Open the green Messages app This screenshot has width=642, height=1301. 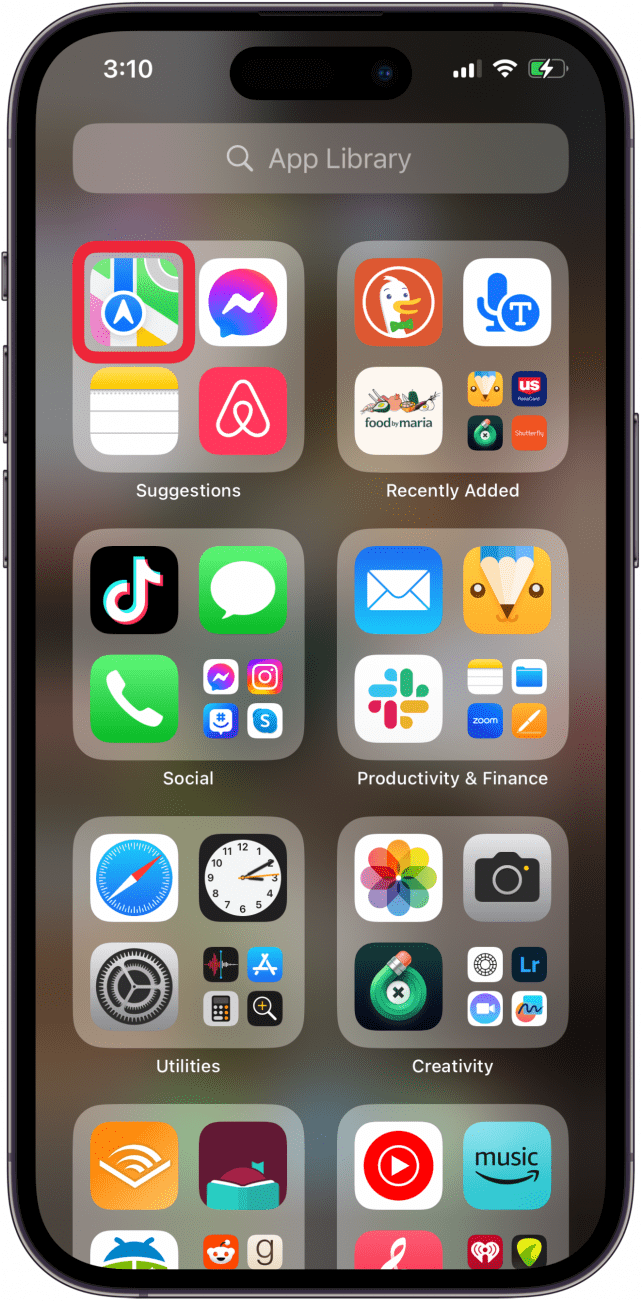coord(243,590)
